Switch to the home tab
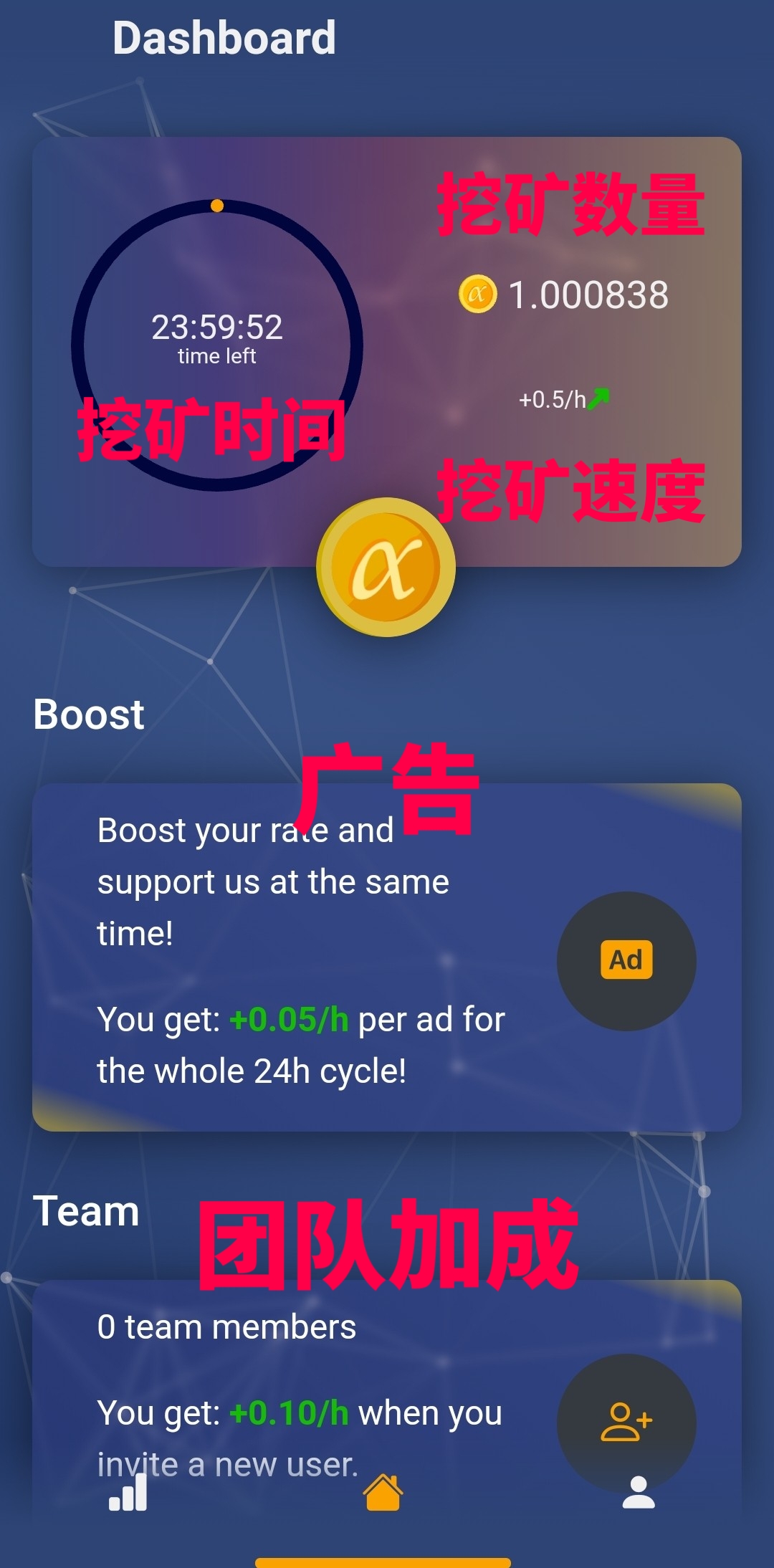The image size is (774, 1568). tap(383, 1493)
